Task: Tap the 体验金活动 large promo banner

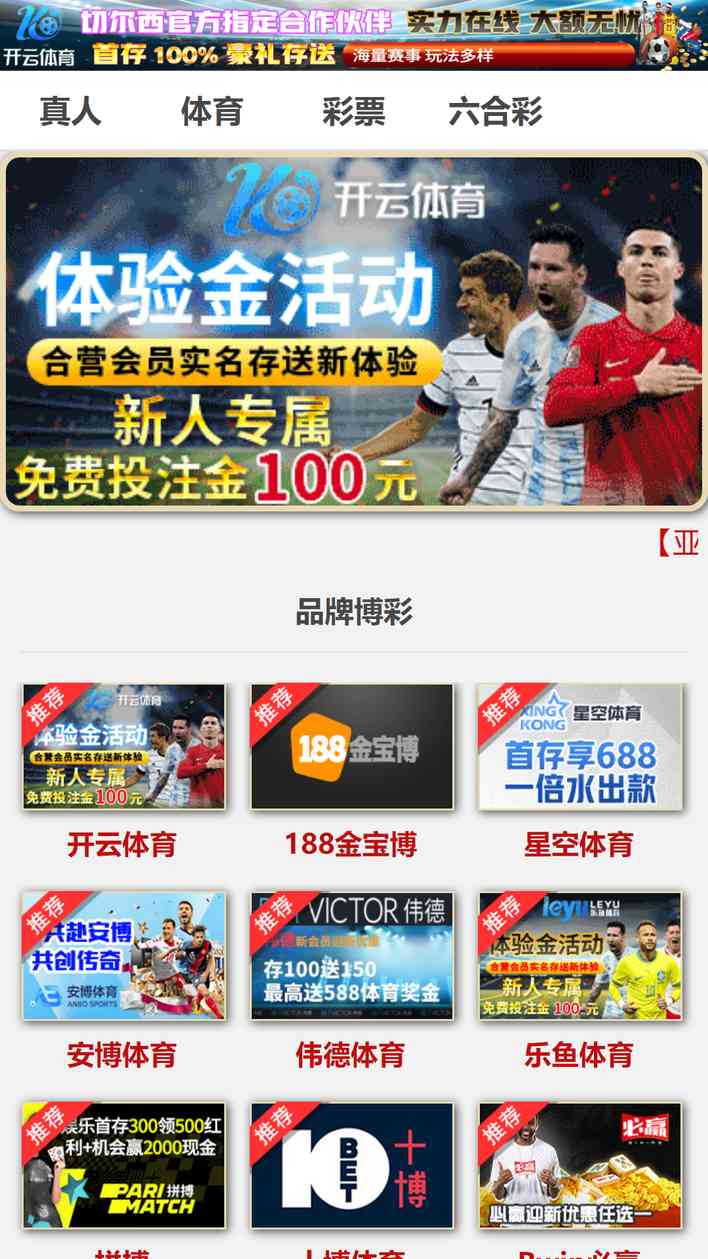Action: 354,331
